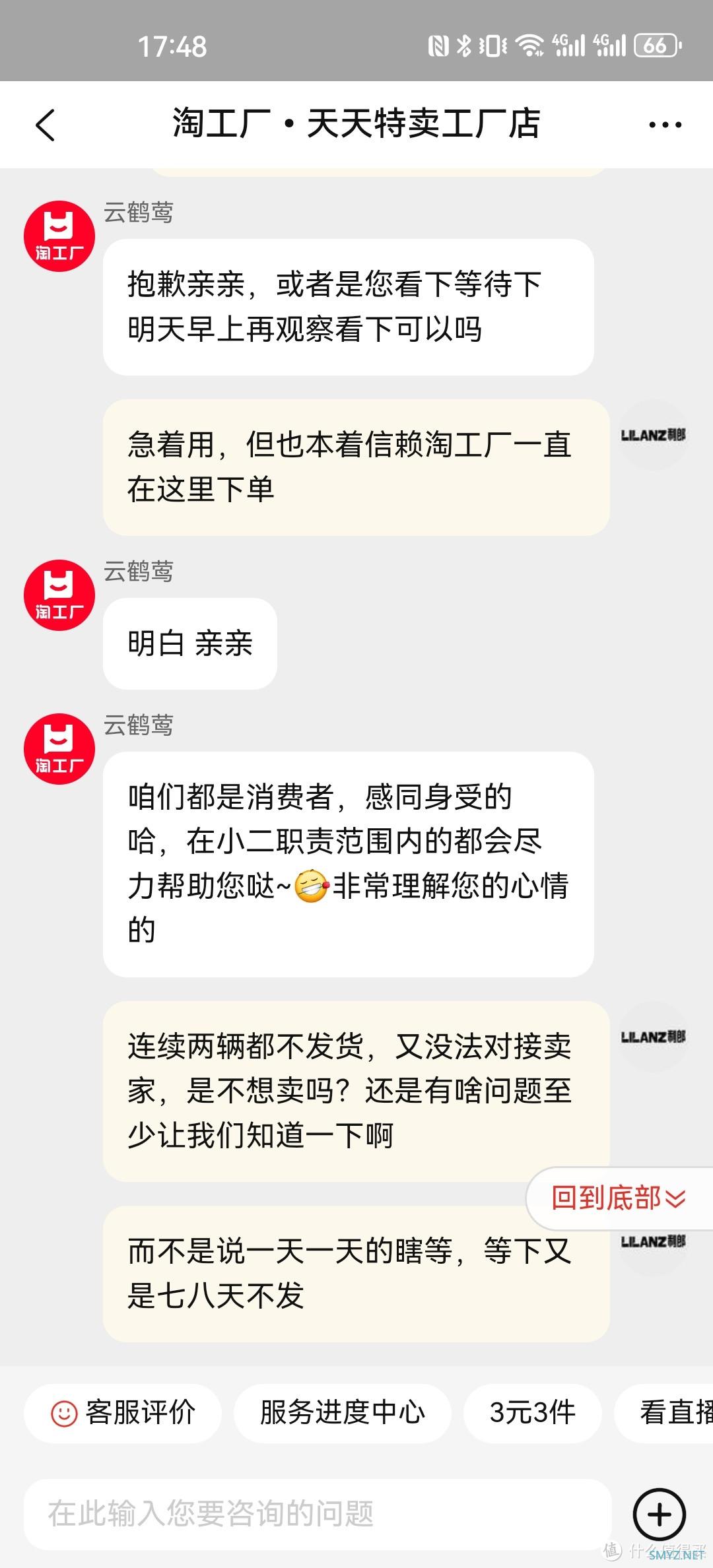Jump to bottom with 回到底部
The width and height of the screenshot is (713, 1568).
(619, 1198)
